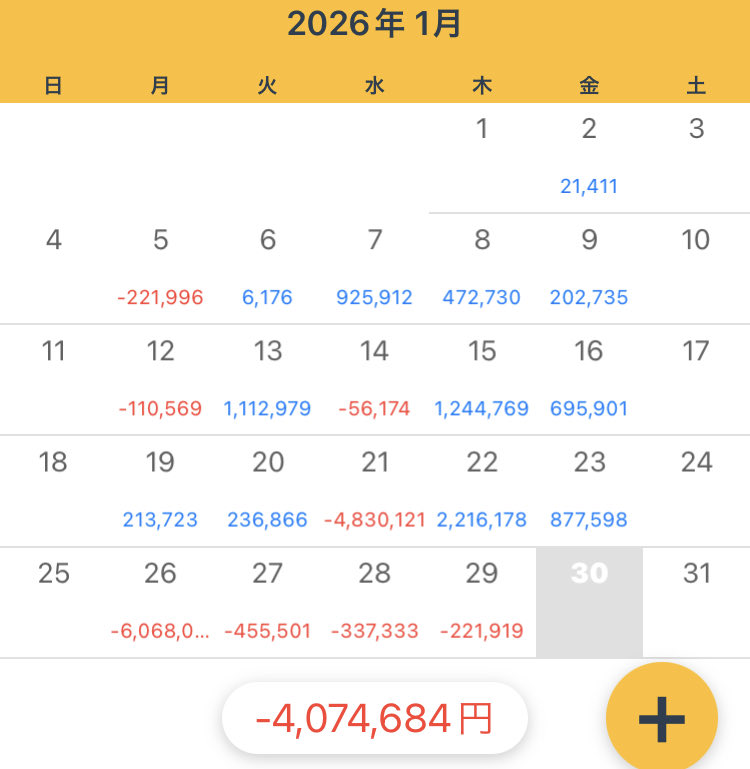This screenshot has height=769, width=750.
Task: Select January 26 in the calendar
Action: (x=161, y=601)
